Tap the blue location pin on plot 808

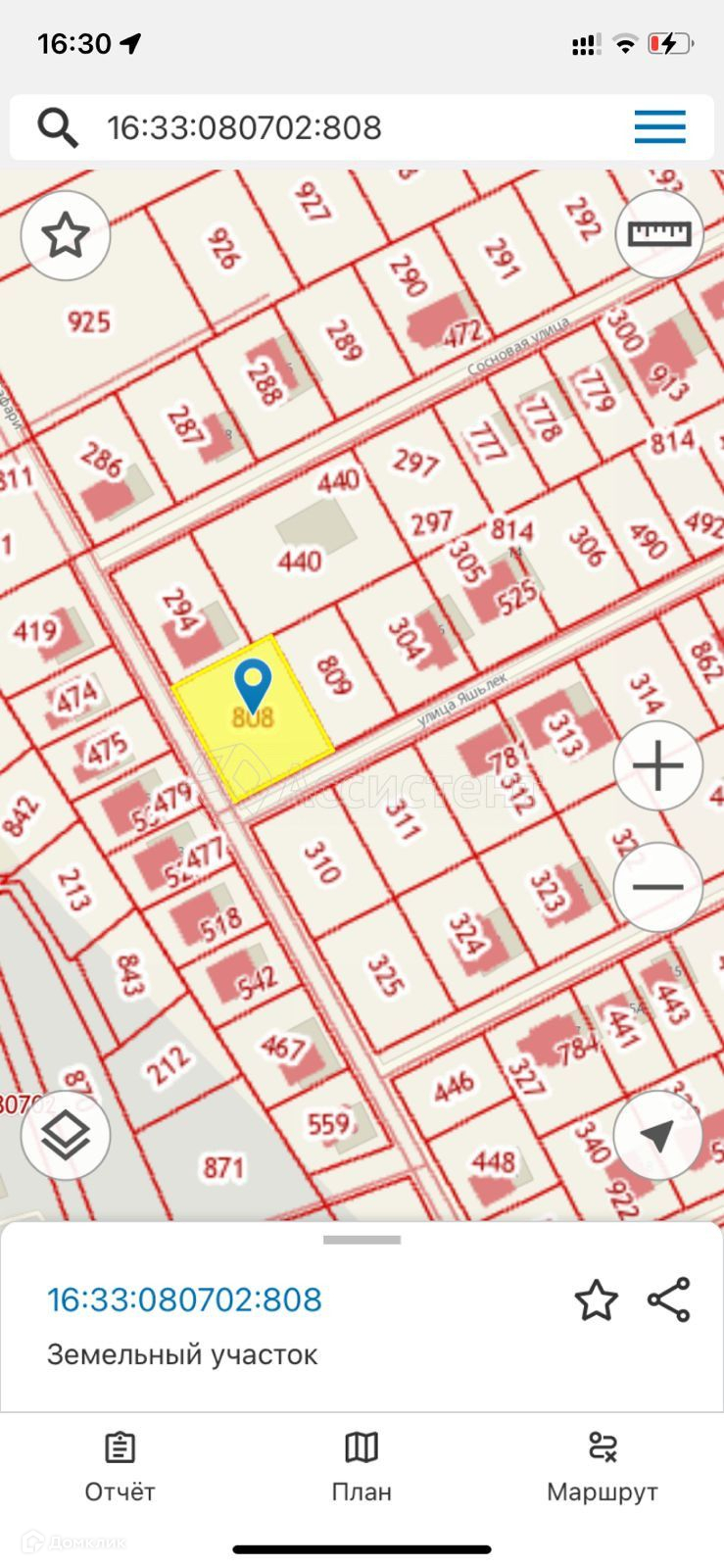(254, 684)
